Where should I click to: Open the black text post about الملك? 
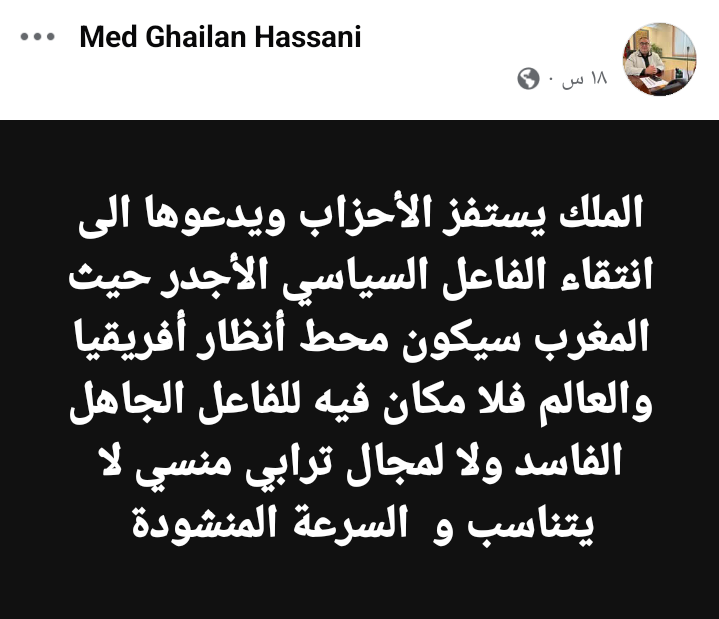tap(359, 370)
